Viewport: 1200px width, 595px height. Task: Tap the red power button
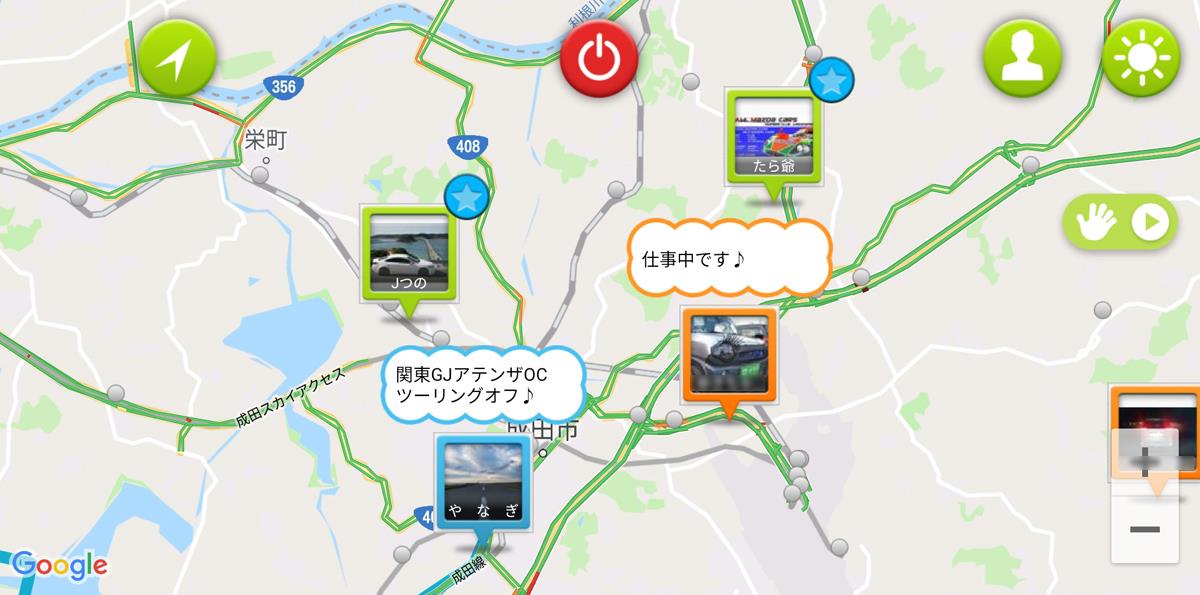point(599,58)
